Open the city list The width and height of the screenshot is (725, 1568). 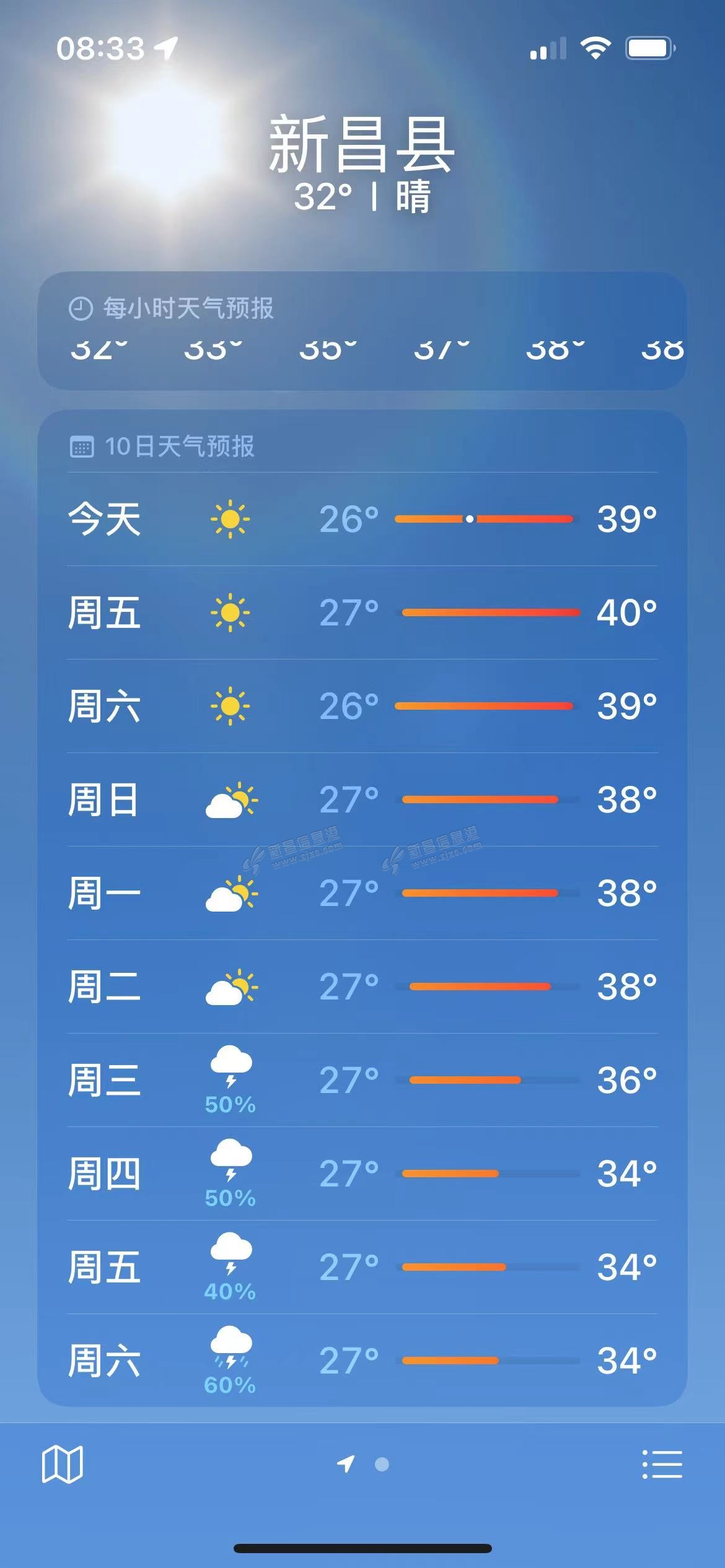[x=662, y=1465]
